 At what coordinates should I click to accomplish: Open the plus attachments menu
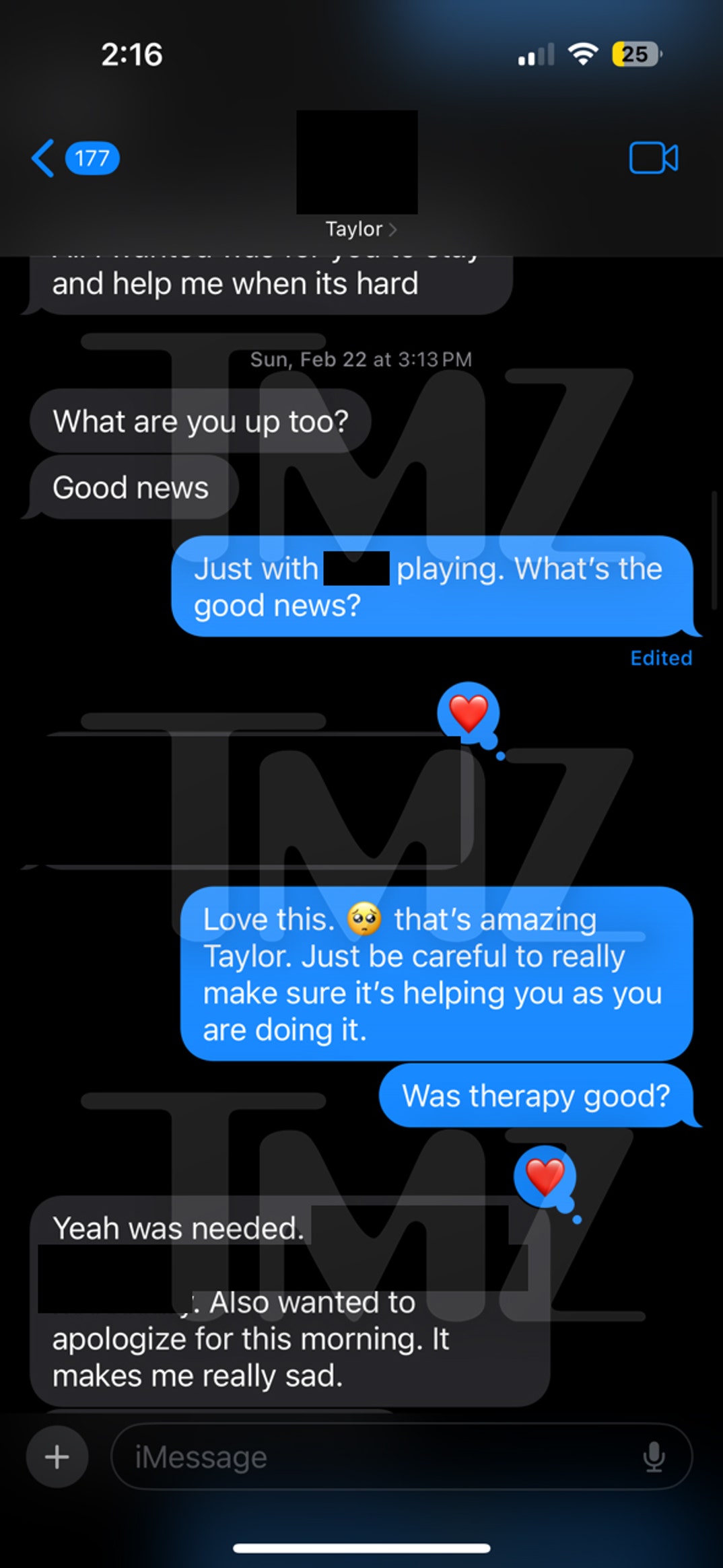[57, 1457]
